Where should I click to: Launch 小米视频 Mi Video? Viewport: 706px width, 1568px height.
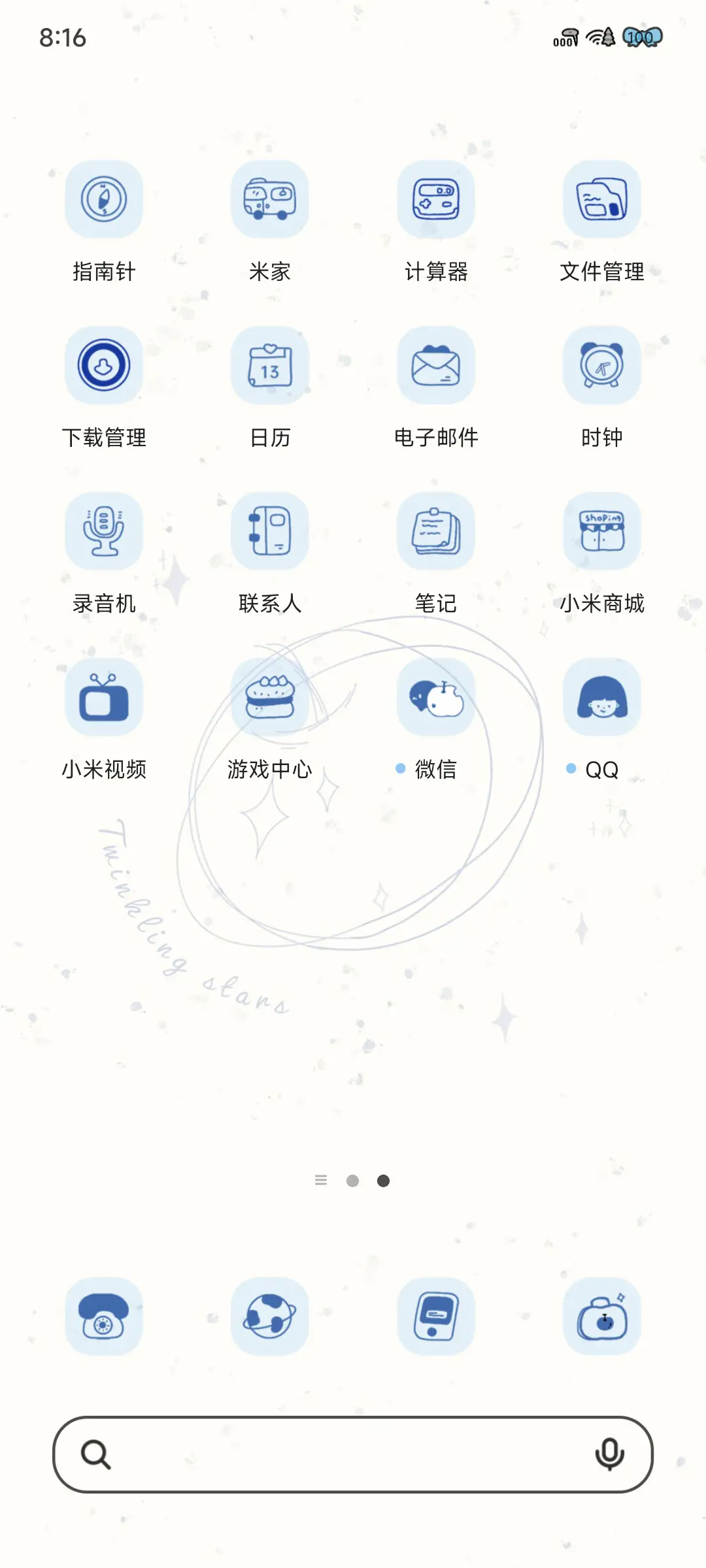coord(104,697)
